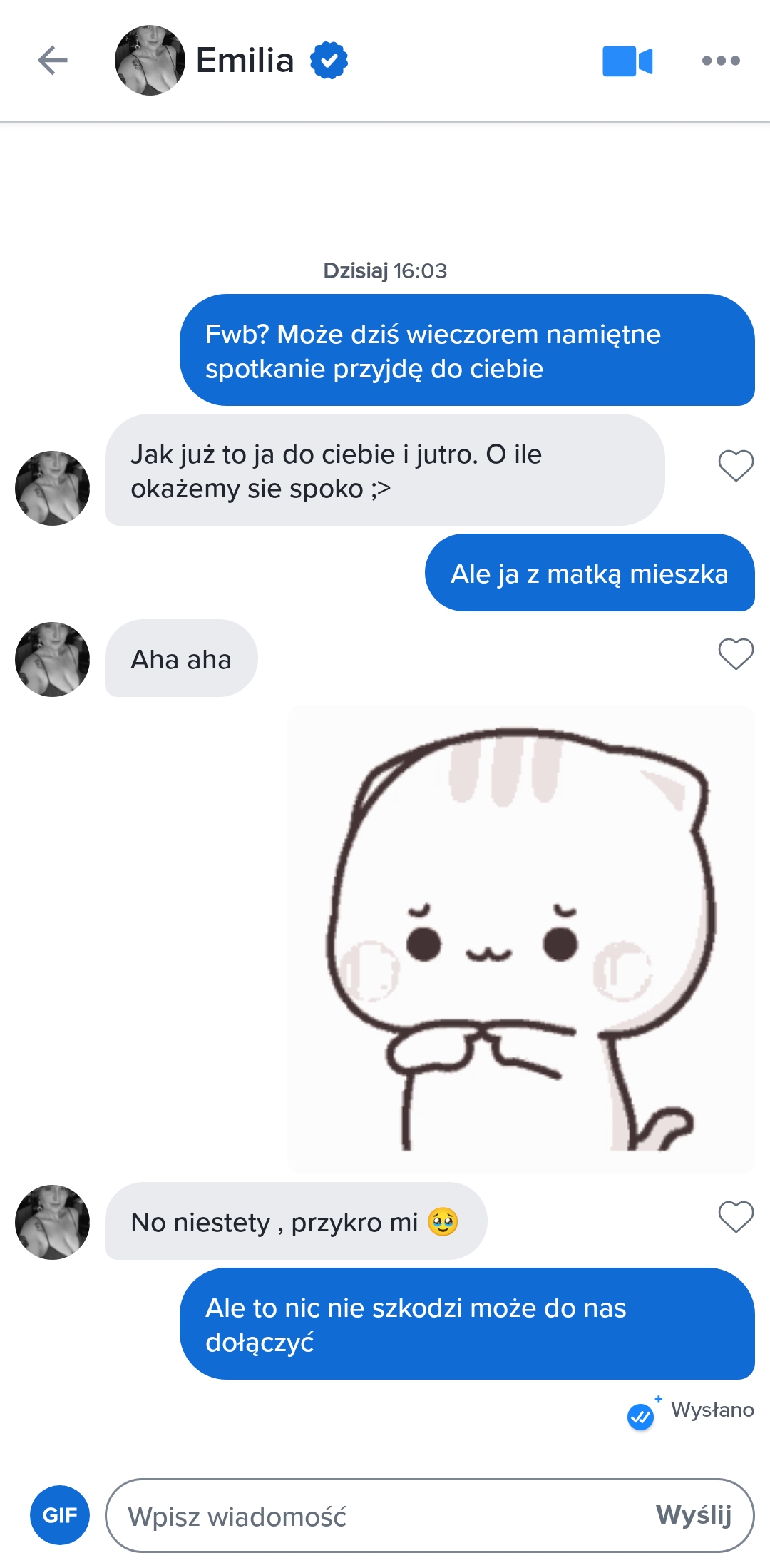Viewport: 770px width, 1568px height.
Task: Start a video call with Emilia
Action: point(627,61)
